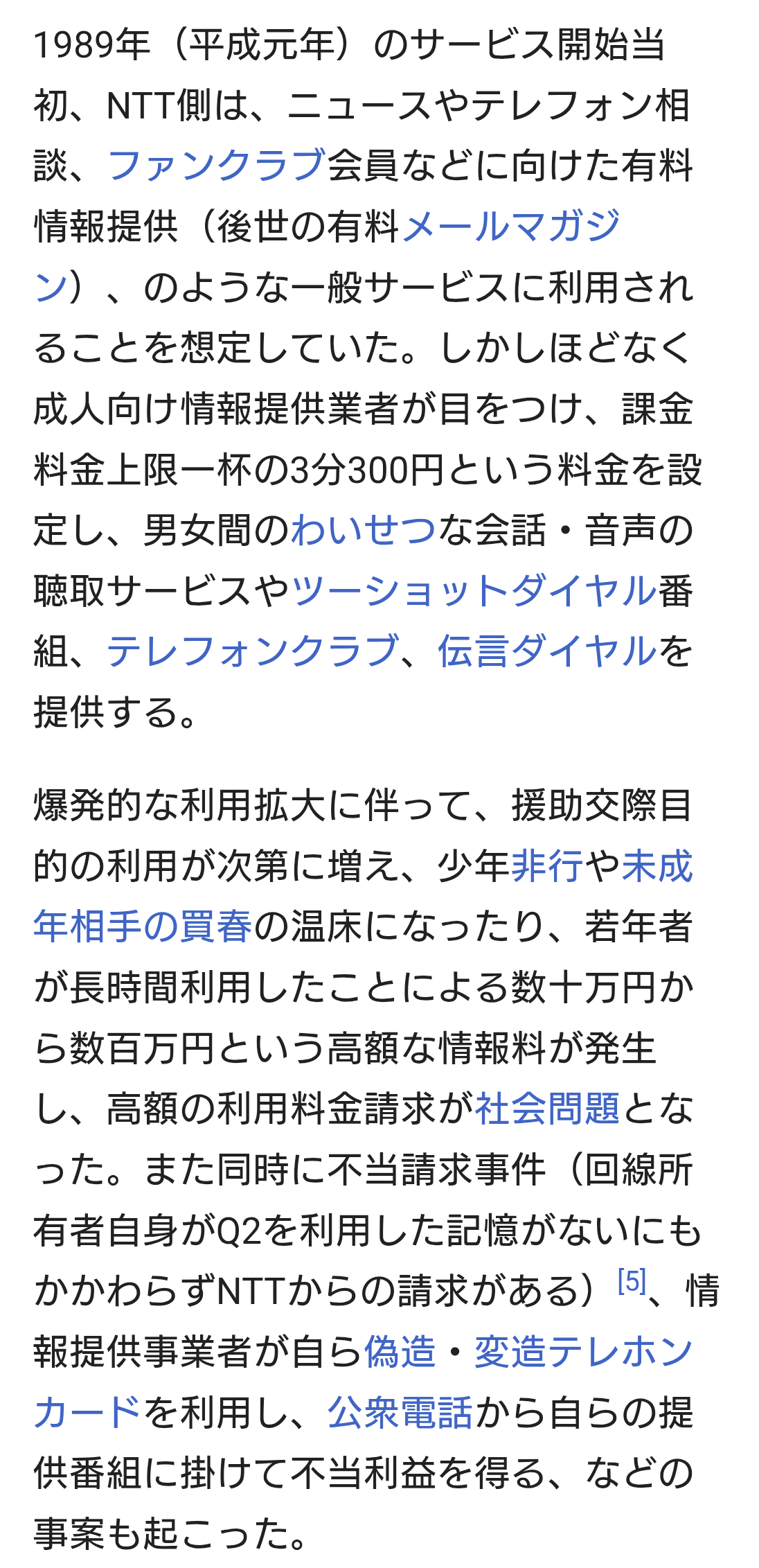Follow the わいせつ link
759x1568 pixels.
click(x=364, y=530)
